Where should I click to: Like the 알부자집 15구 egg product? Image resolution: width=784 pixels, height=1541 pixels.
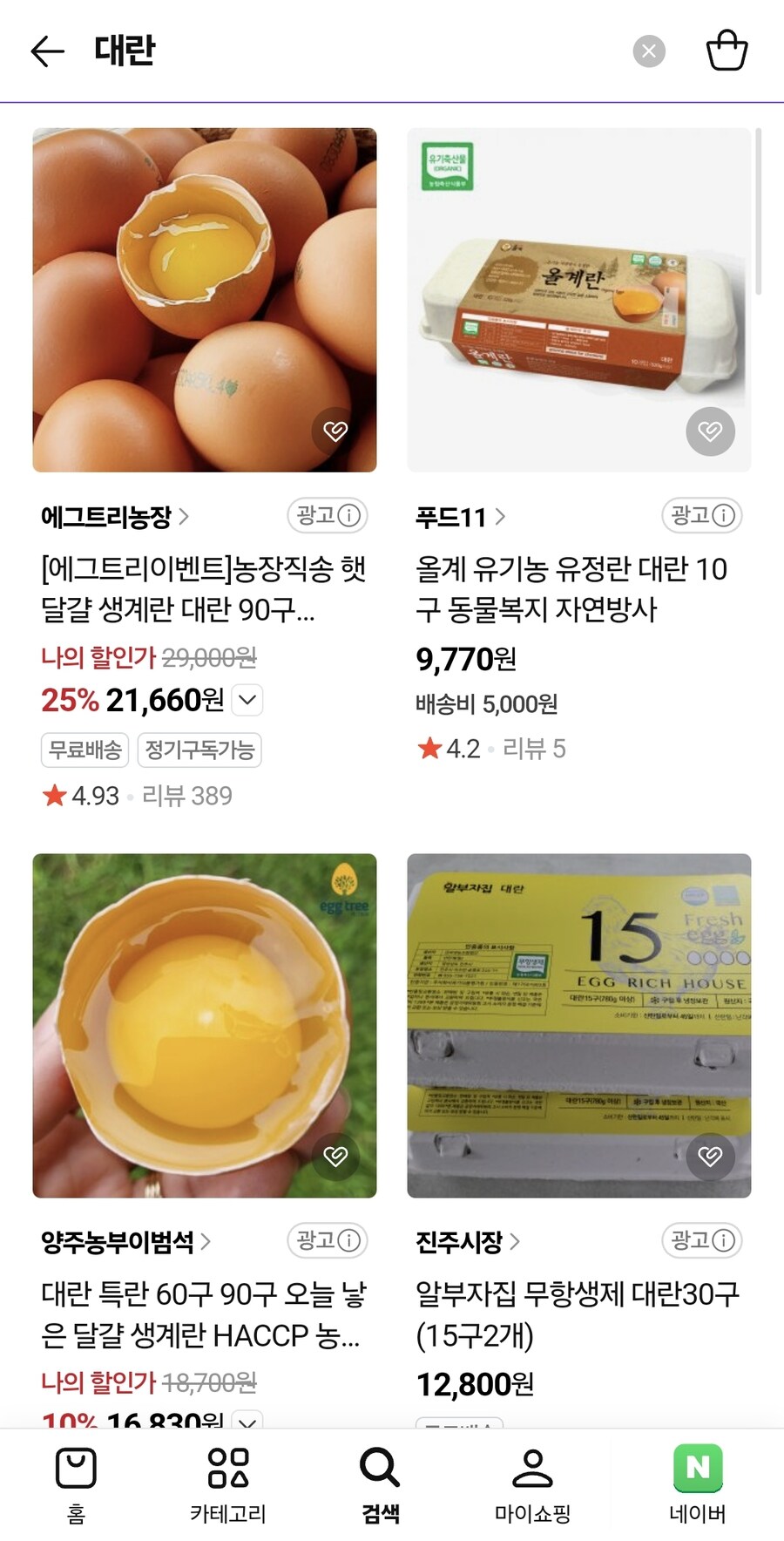pos(711,1157)
